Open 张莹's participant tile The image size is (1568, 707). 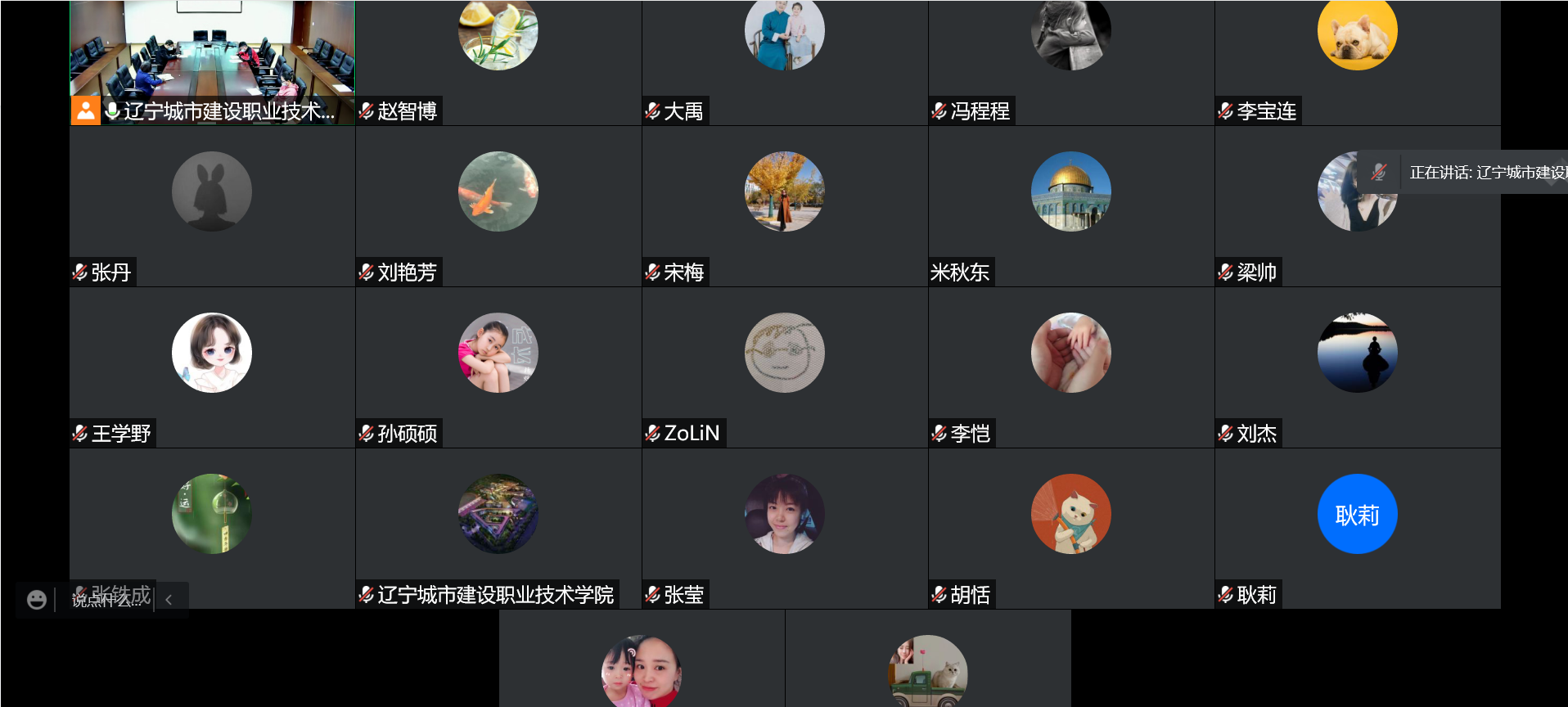[785, 528]
